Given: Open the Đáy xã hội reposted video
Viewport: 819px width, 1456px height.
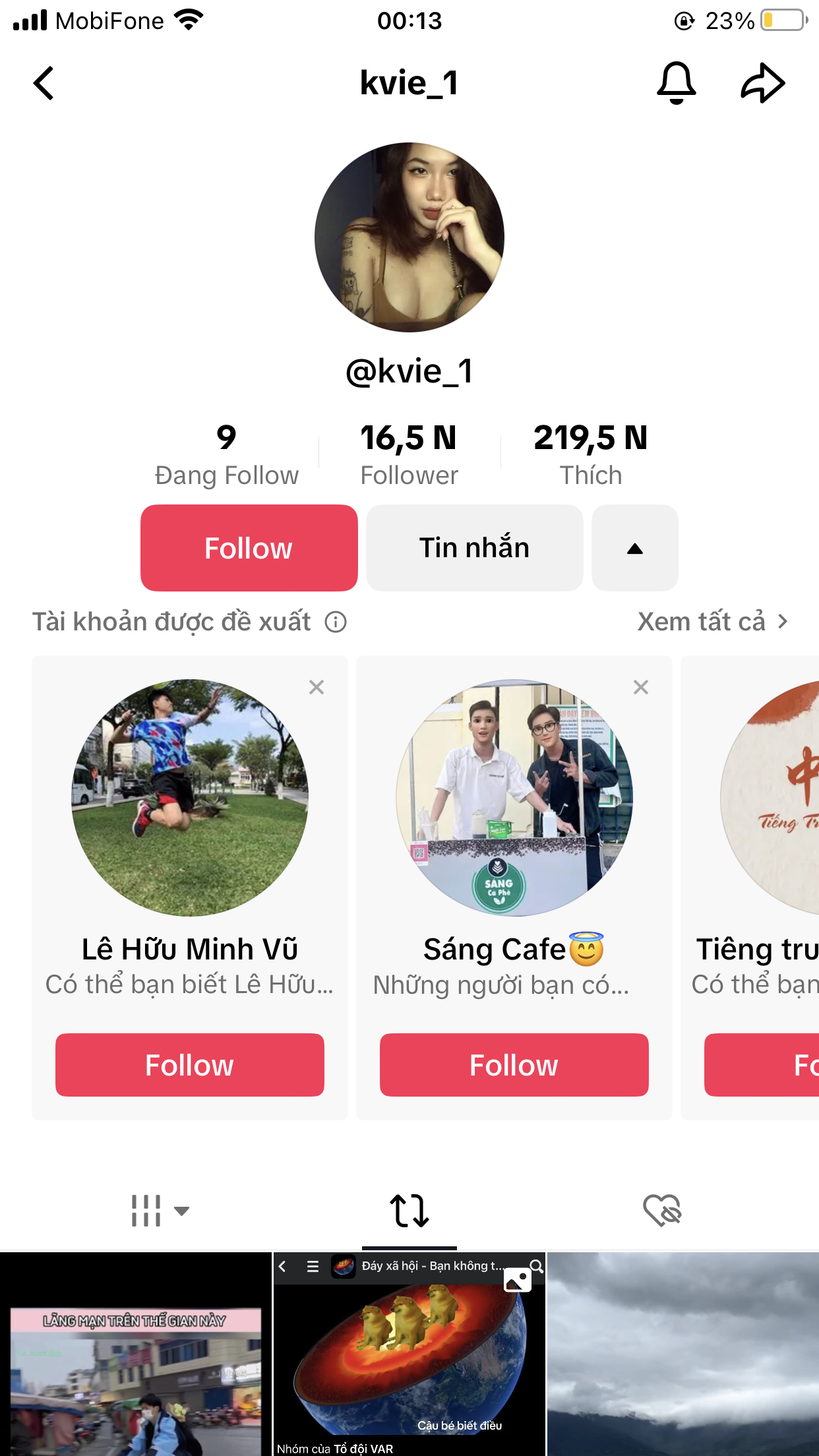Looking at the screenshot, I should click(x=409, y=1358).
